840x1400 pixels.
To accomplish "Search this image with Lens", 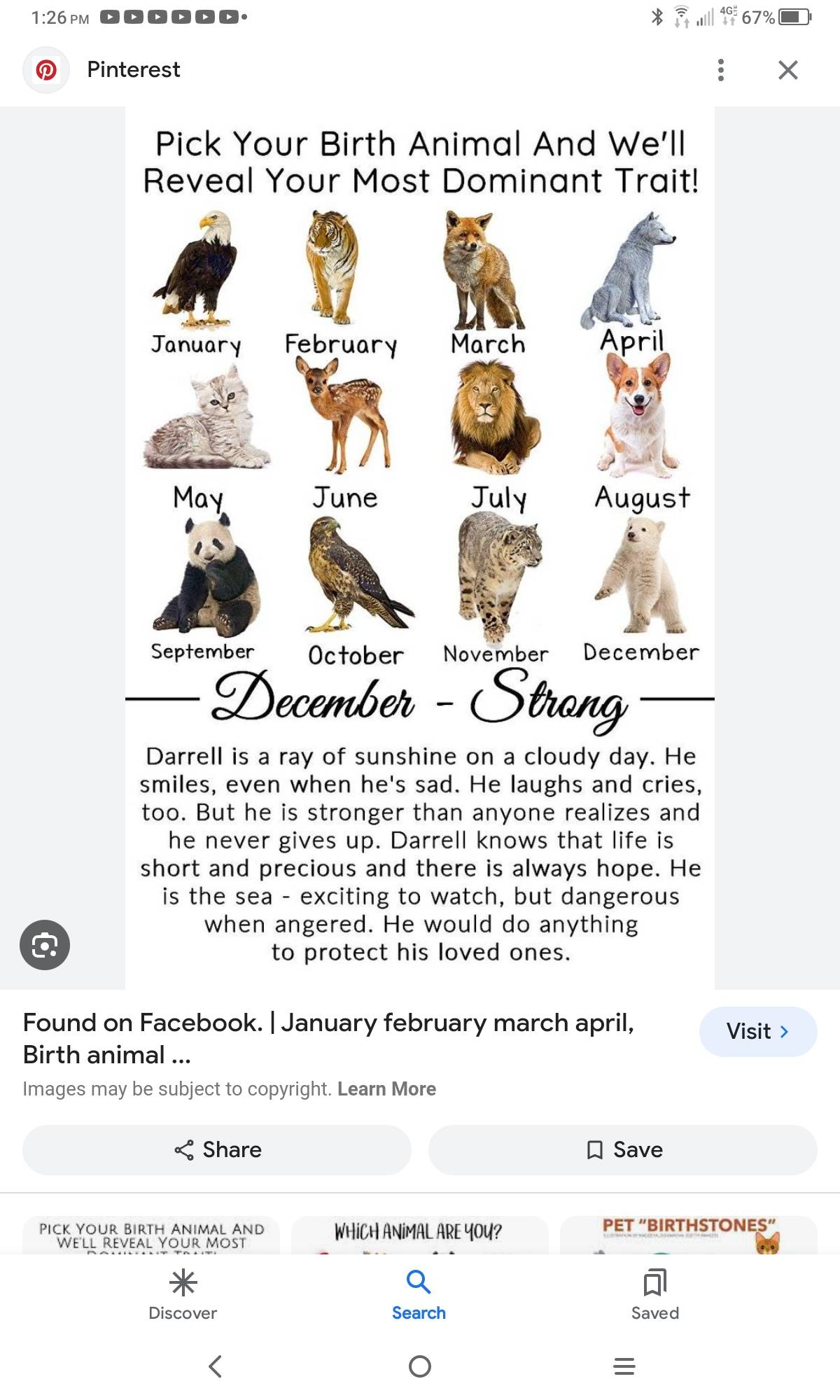I will [x=45, y=945].
